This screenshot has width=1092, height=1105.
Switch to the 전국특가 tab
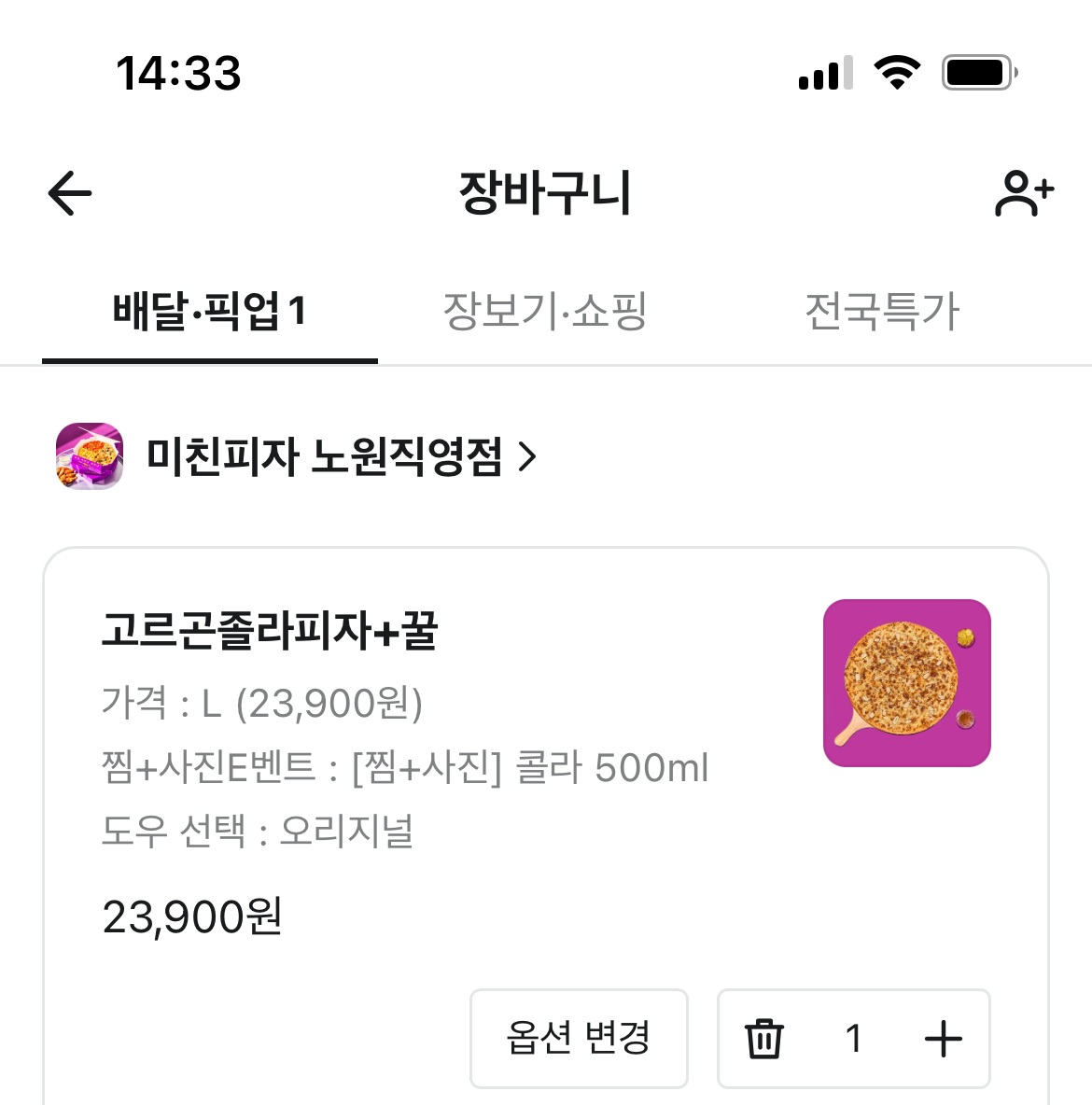[x=882, y=312]
